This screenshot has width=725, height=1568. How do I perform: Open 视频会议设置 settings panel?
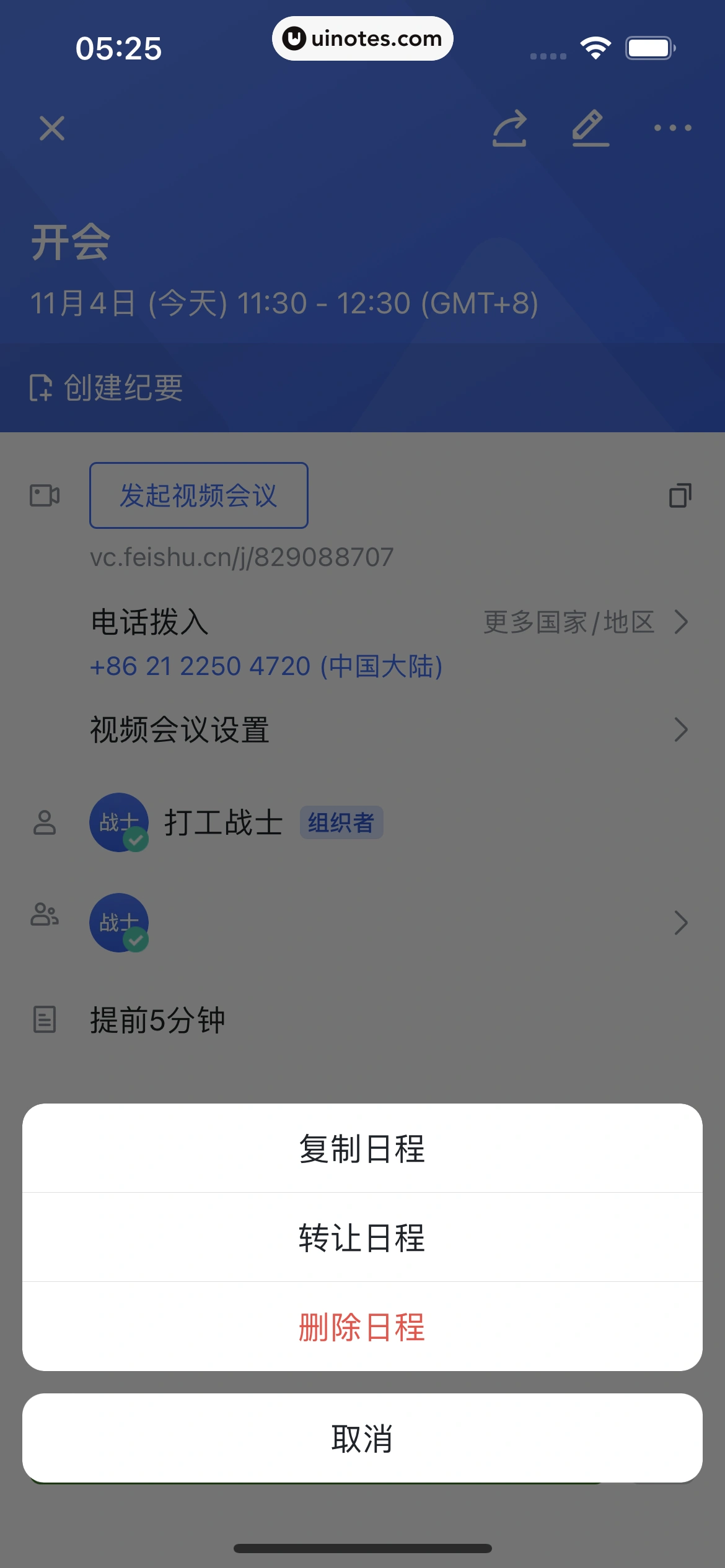tap(179, 731)
